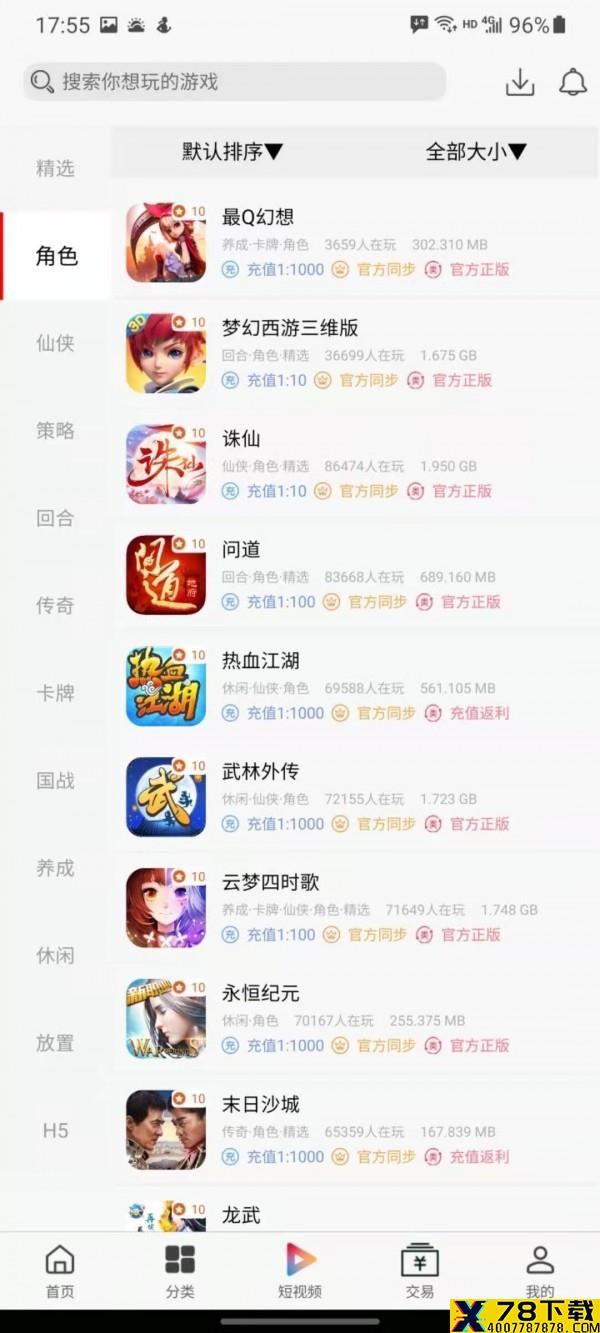Image resolution: width=600 pixels, height=1333 pixels.
Task: Open the 我的 profile tab
Action: point(540,1271)
